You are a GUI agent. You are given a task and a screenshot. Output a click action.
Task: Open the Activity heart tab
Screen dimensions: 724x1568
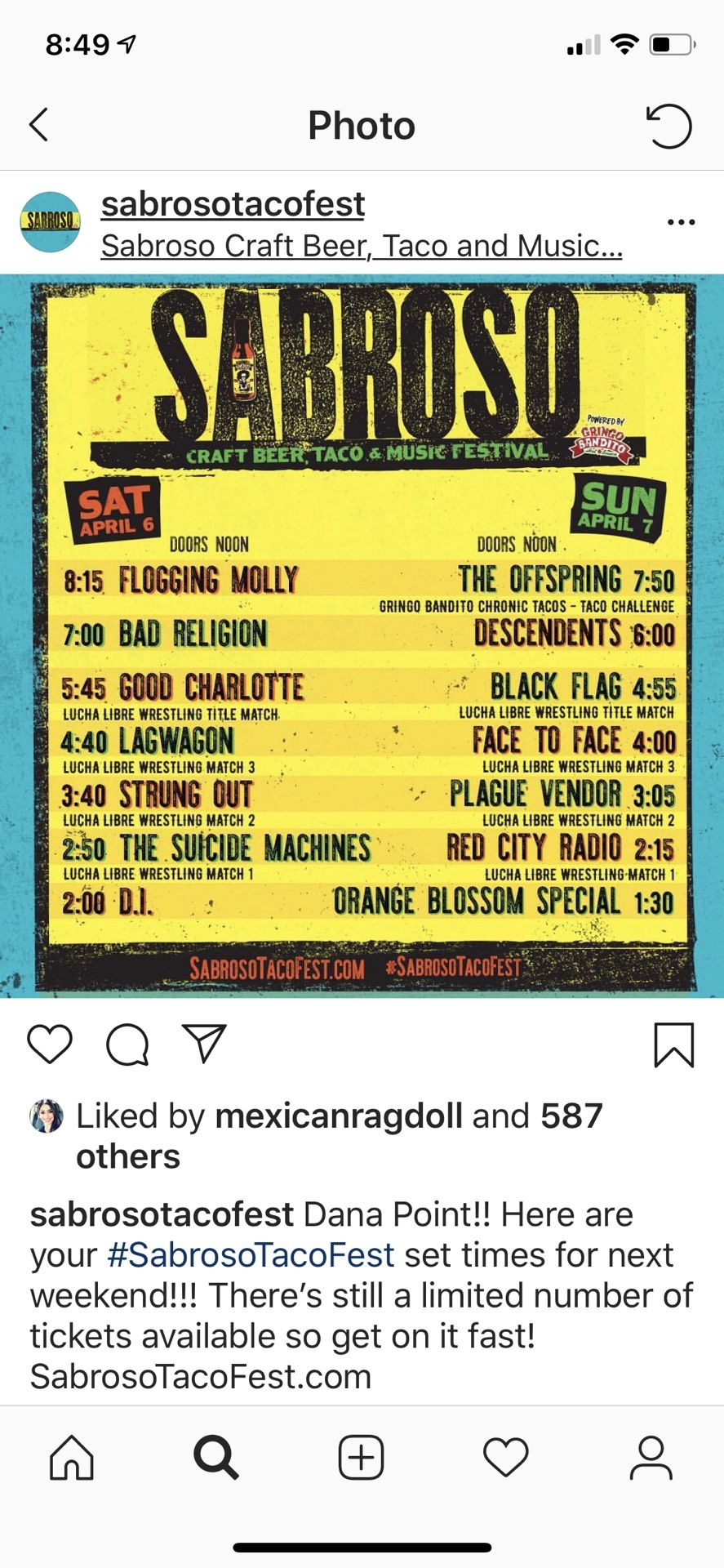(x=506, y=1458)
